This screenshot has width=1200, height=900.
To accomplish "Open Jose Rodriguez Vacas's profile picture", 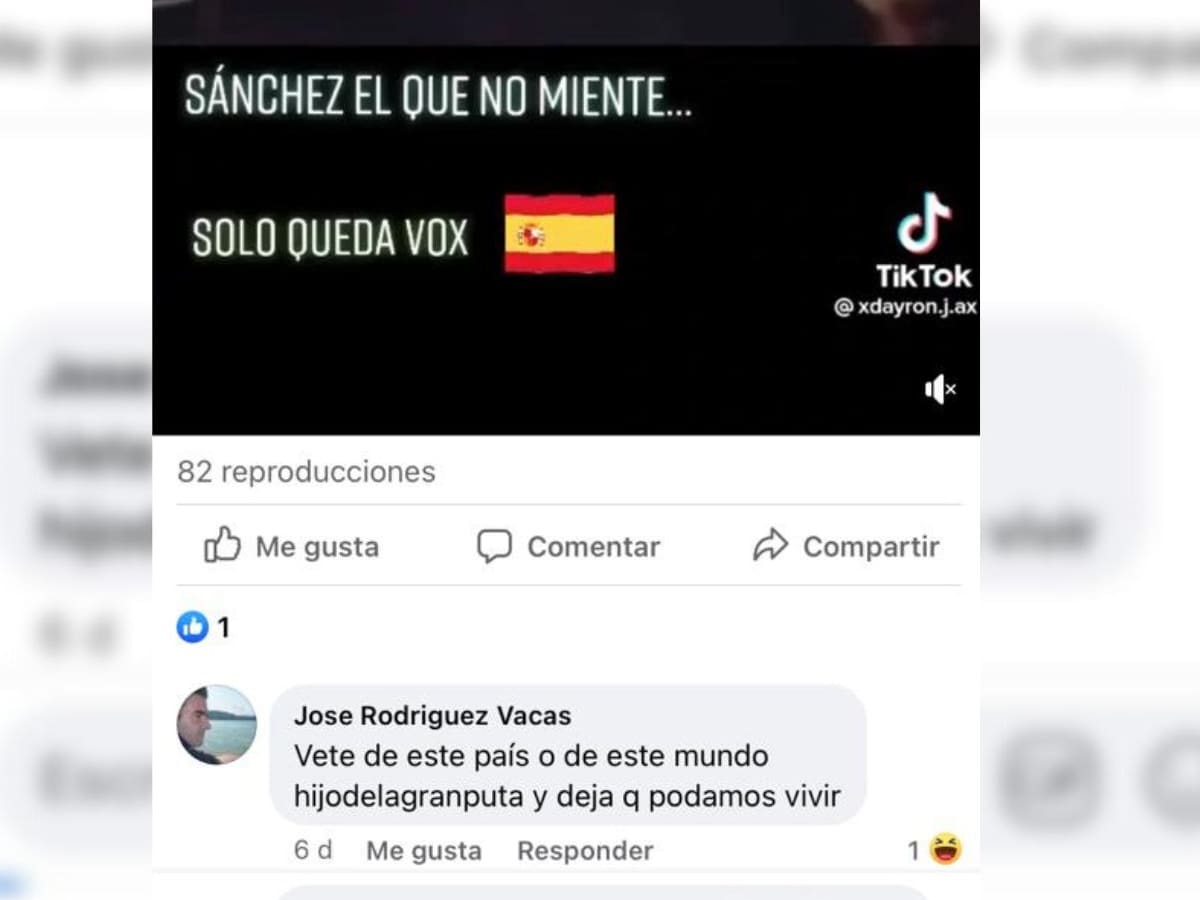I will pyautogui.click(x=216, y=725).
